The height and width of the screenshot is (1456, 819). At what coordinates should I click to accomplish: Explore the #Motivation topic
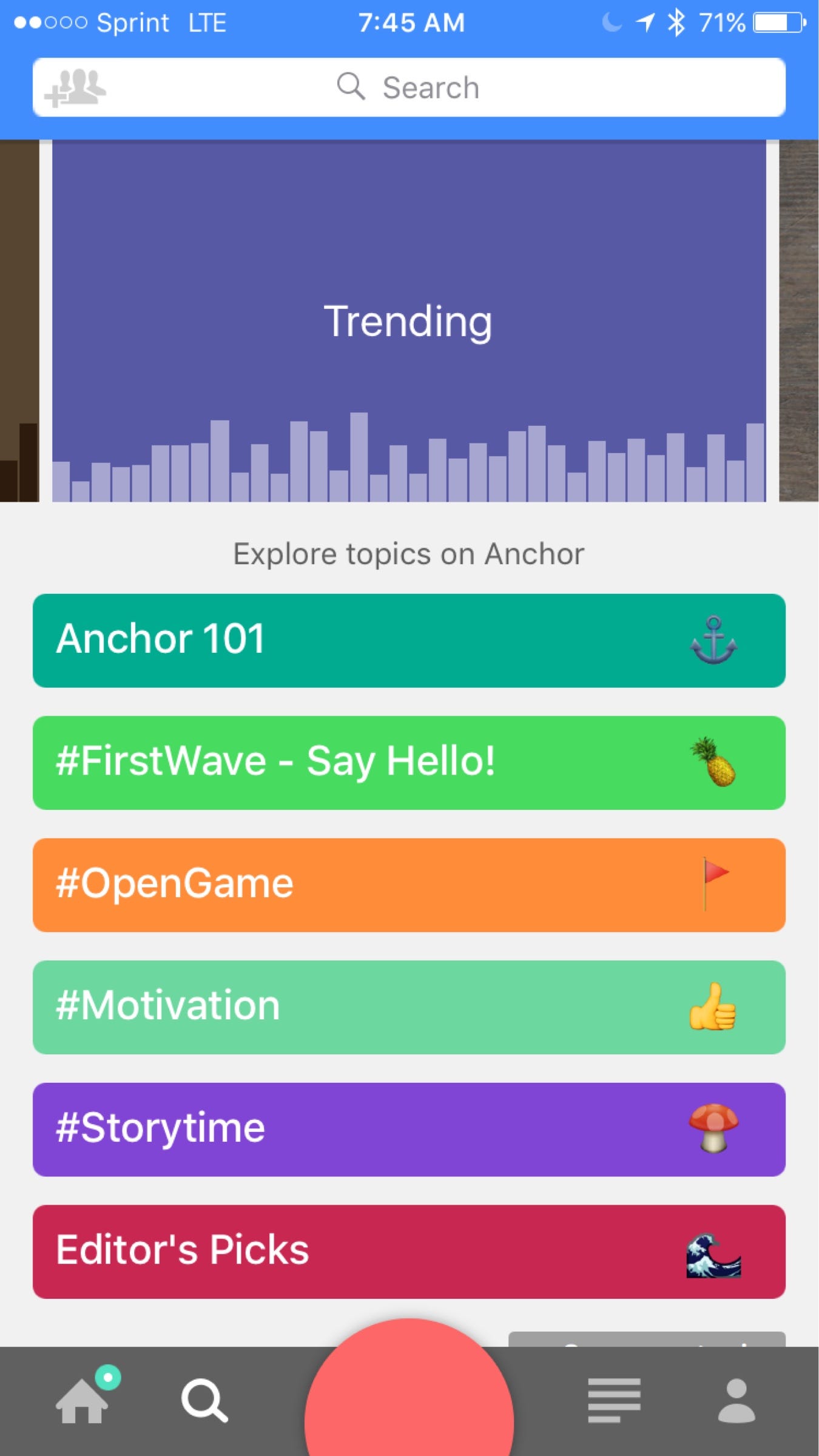(409, 1007)
